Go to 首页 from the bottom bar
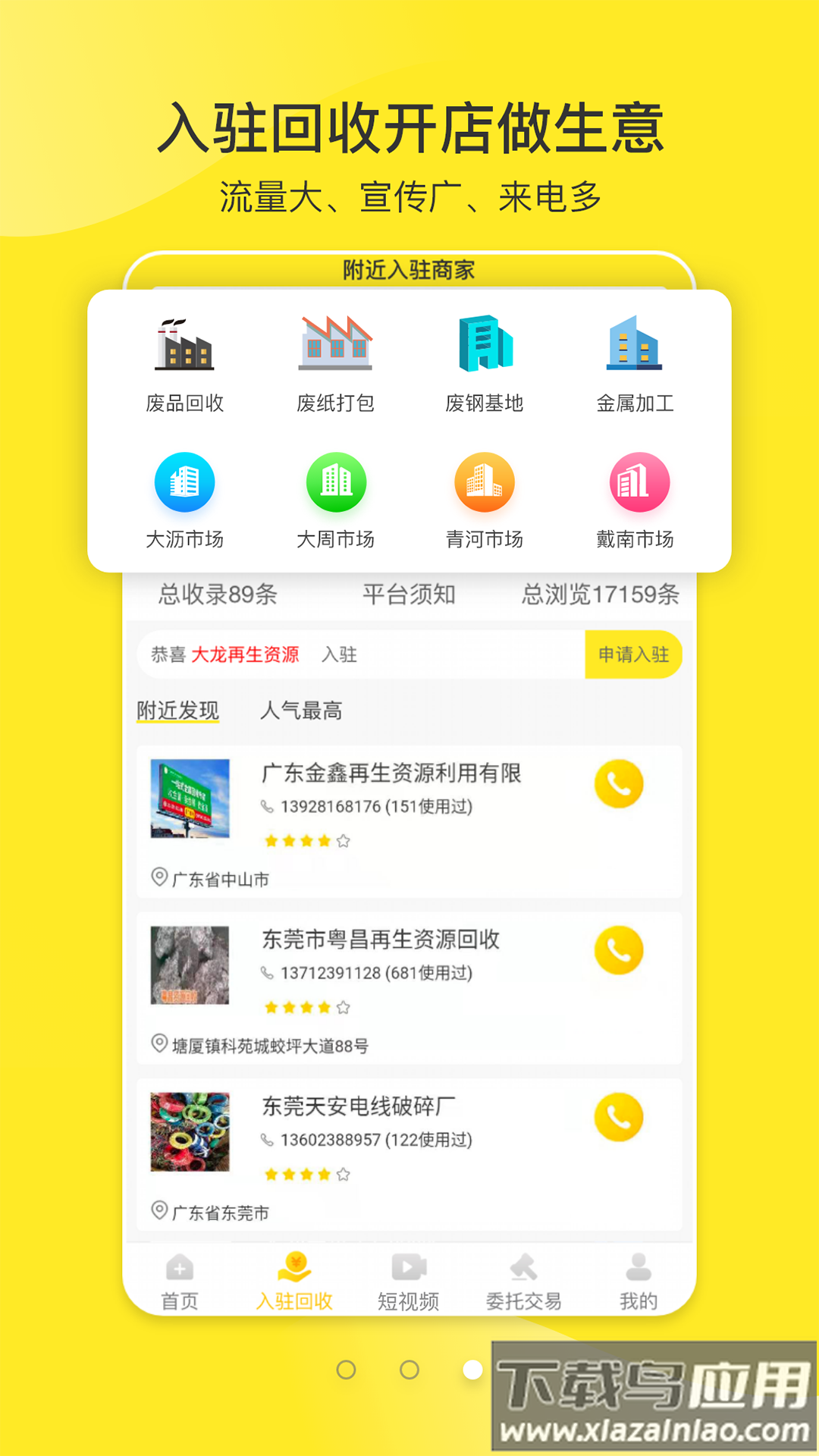 click(179, 1278)
